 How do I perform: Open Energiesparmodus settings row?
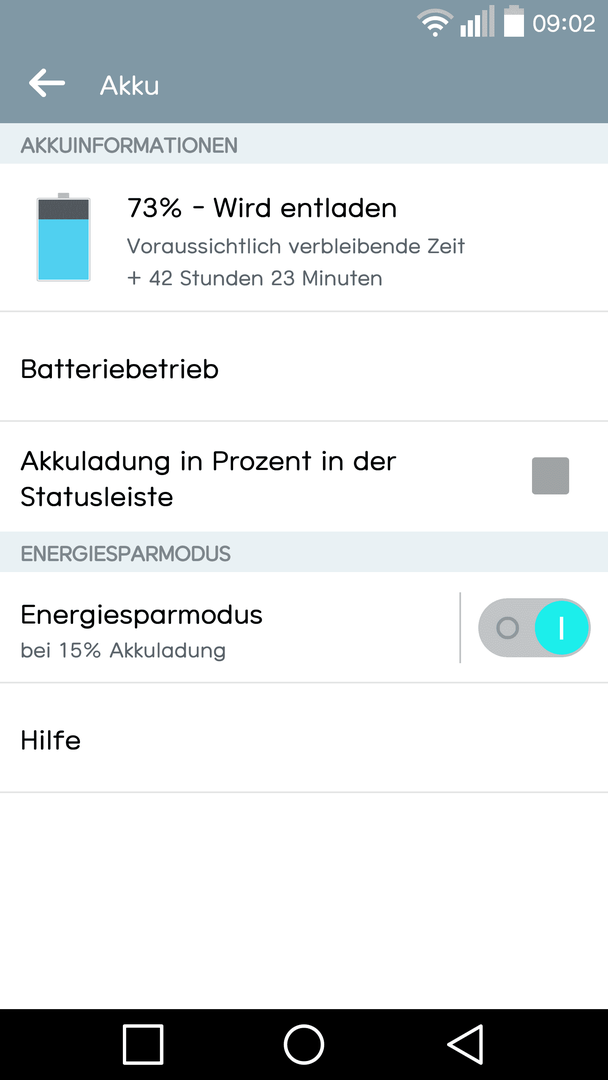click(x=229, y=627)
